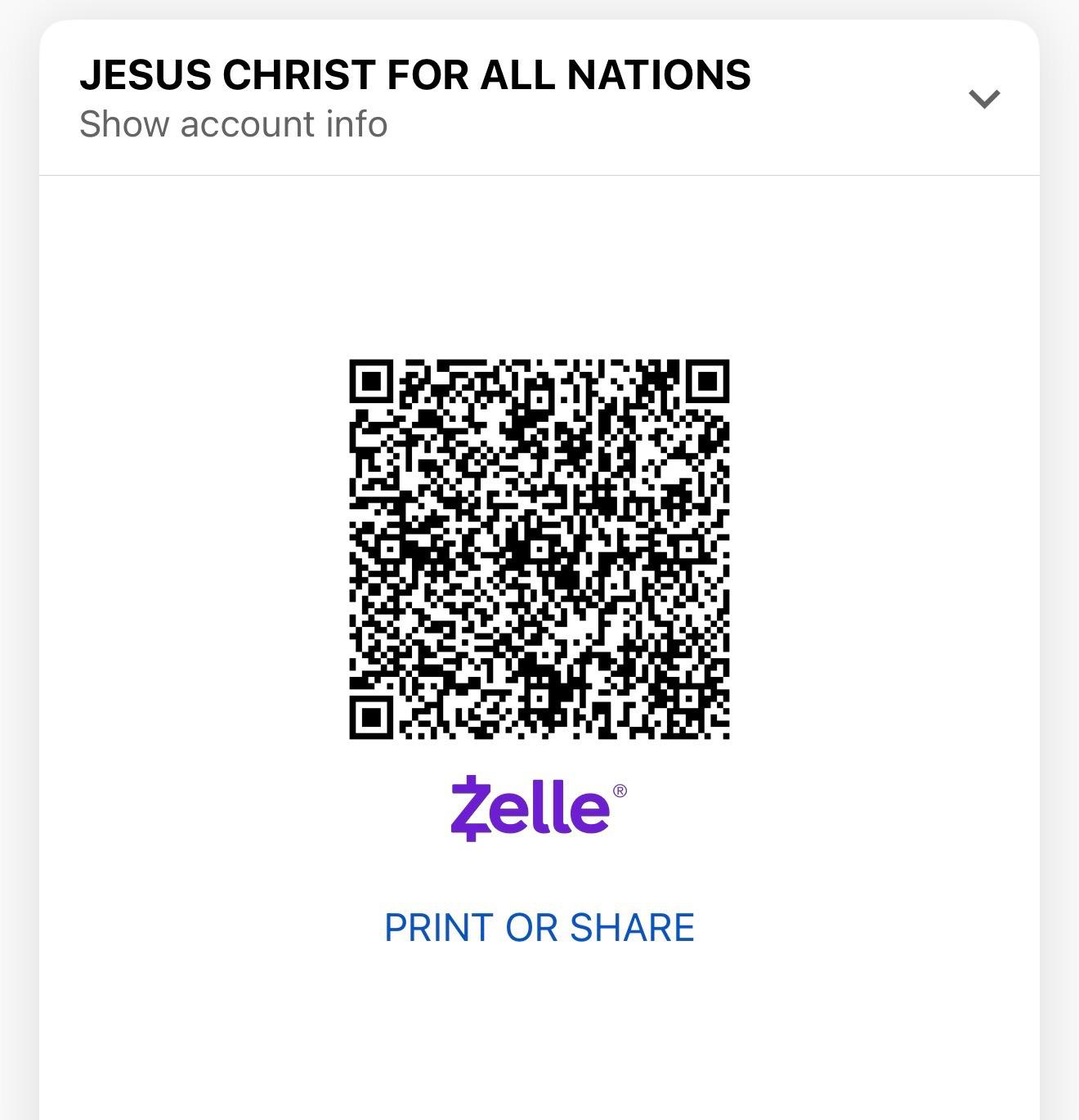This screenshot has height=1120, width=1079.
Task: Toggle account info visibility via Show account info
Action: (234, 123)
